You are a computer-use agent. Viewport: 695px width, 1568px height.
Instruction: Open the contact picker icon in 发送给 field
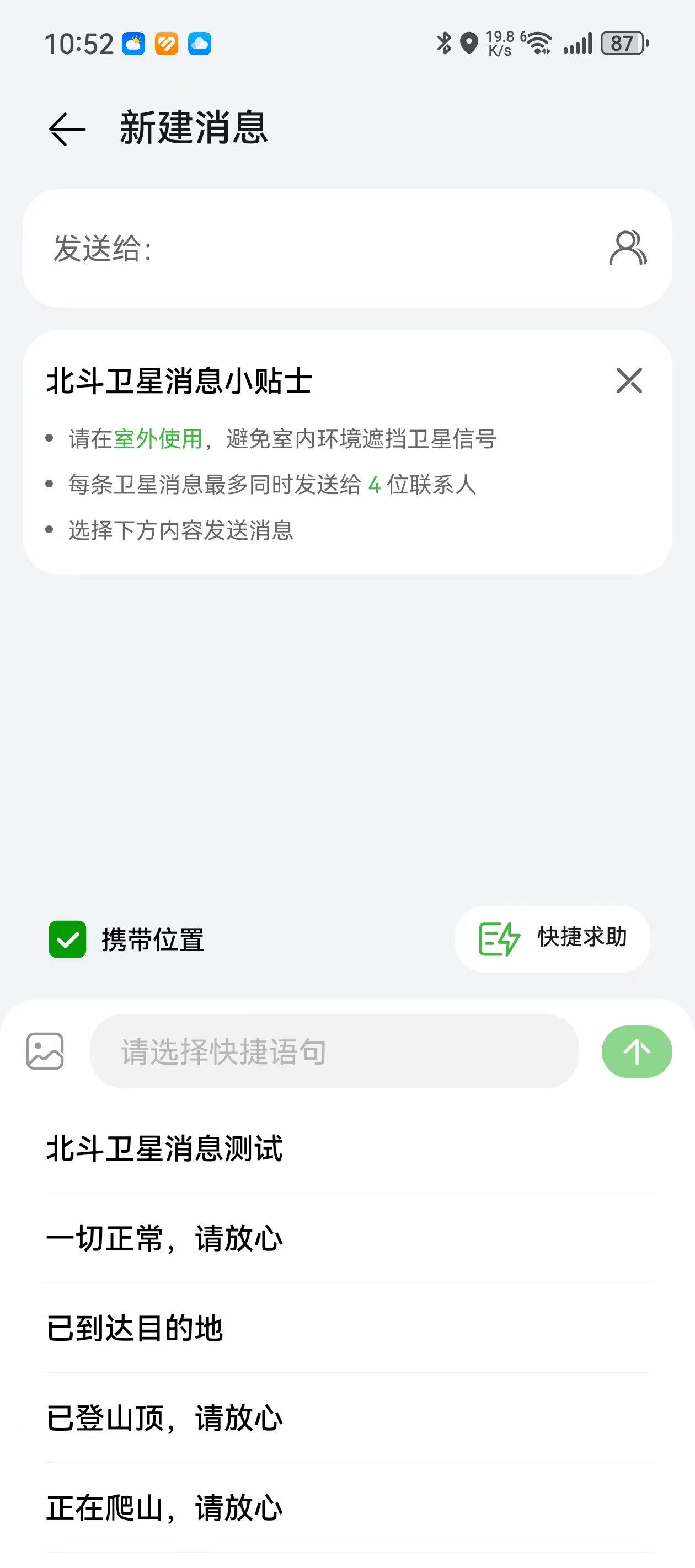tap(626, 248)
